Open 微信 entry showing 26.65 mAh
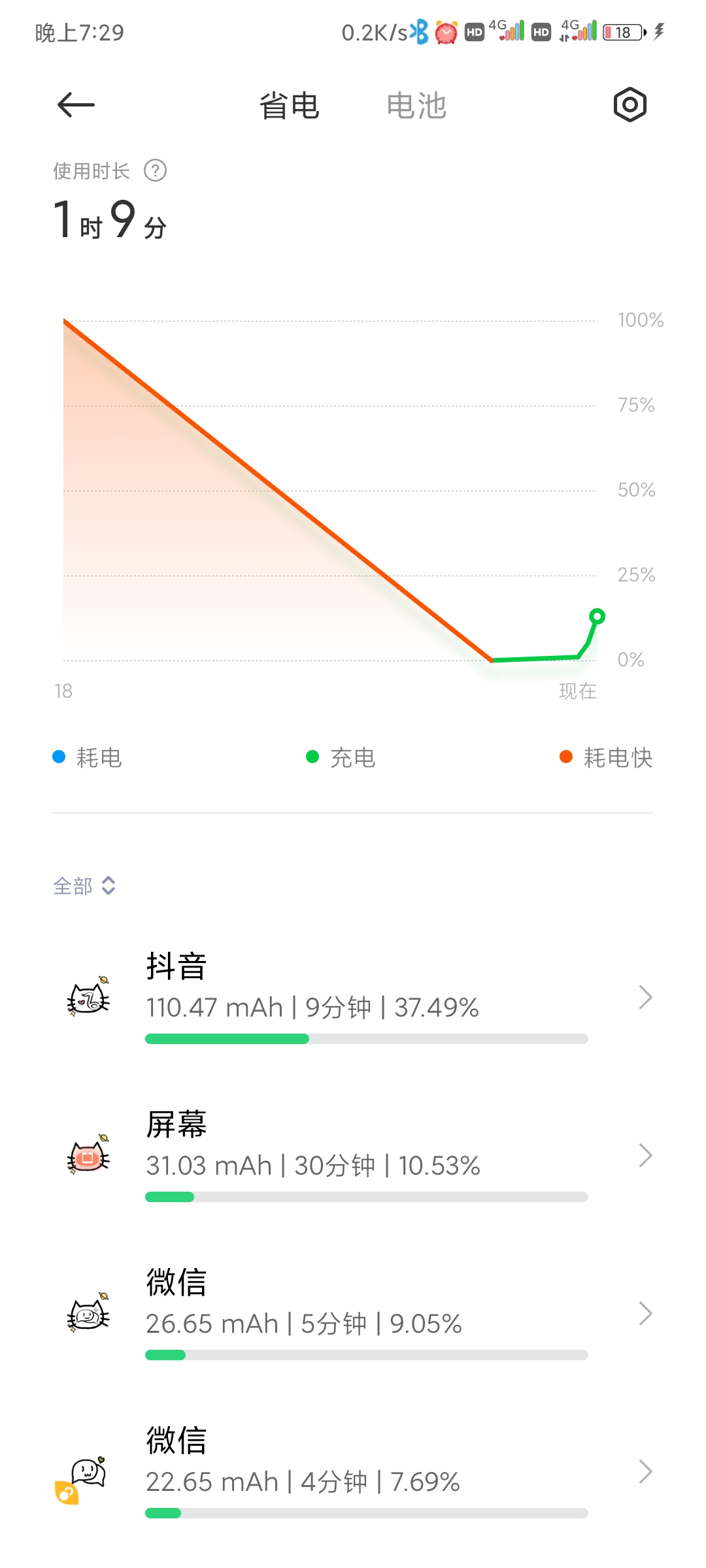This screenshot has width=706, height=1568. pos(353,1313)
